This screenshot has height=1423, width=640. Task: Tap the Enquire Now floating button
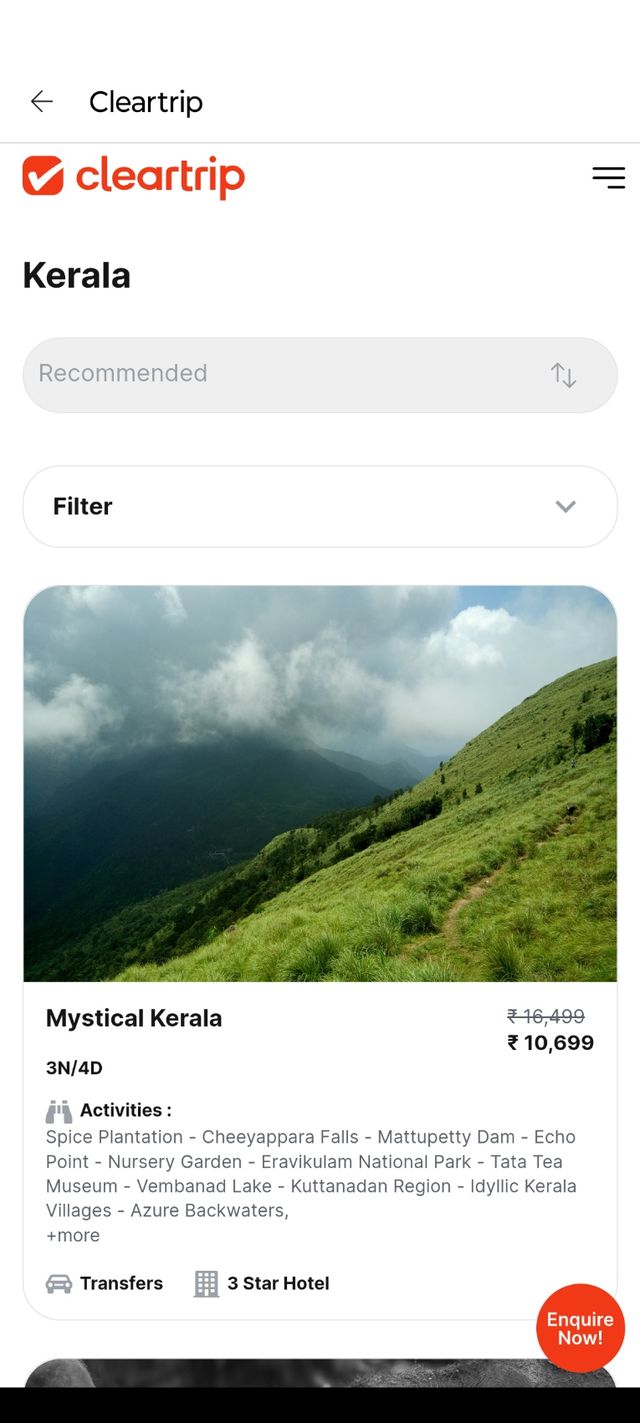click(580, 1328)
